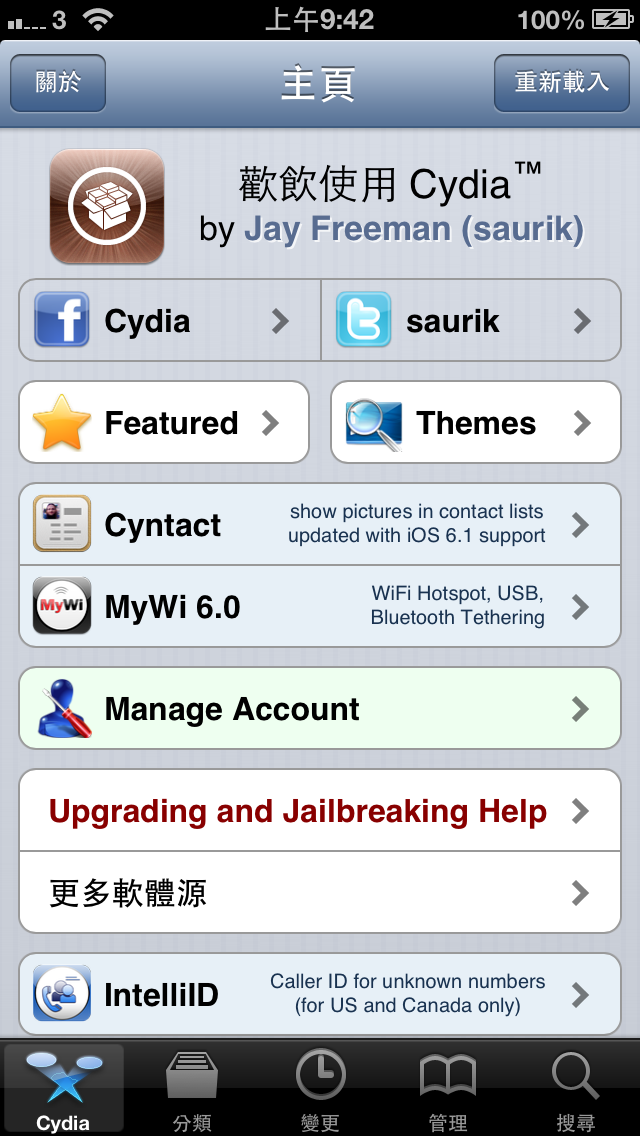640x1136 pixels.
Task: Tap the 關於 button
Action: [58, 83]
